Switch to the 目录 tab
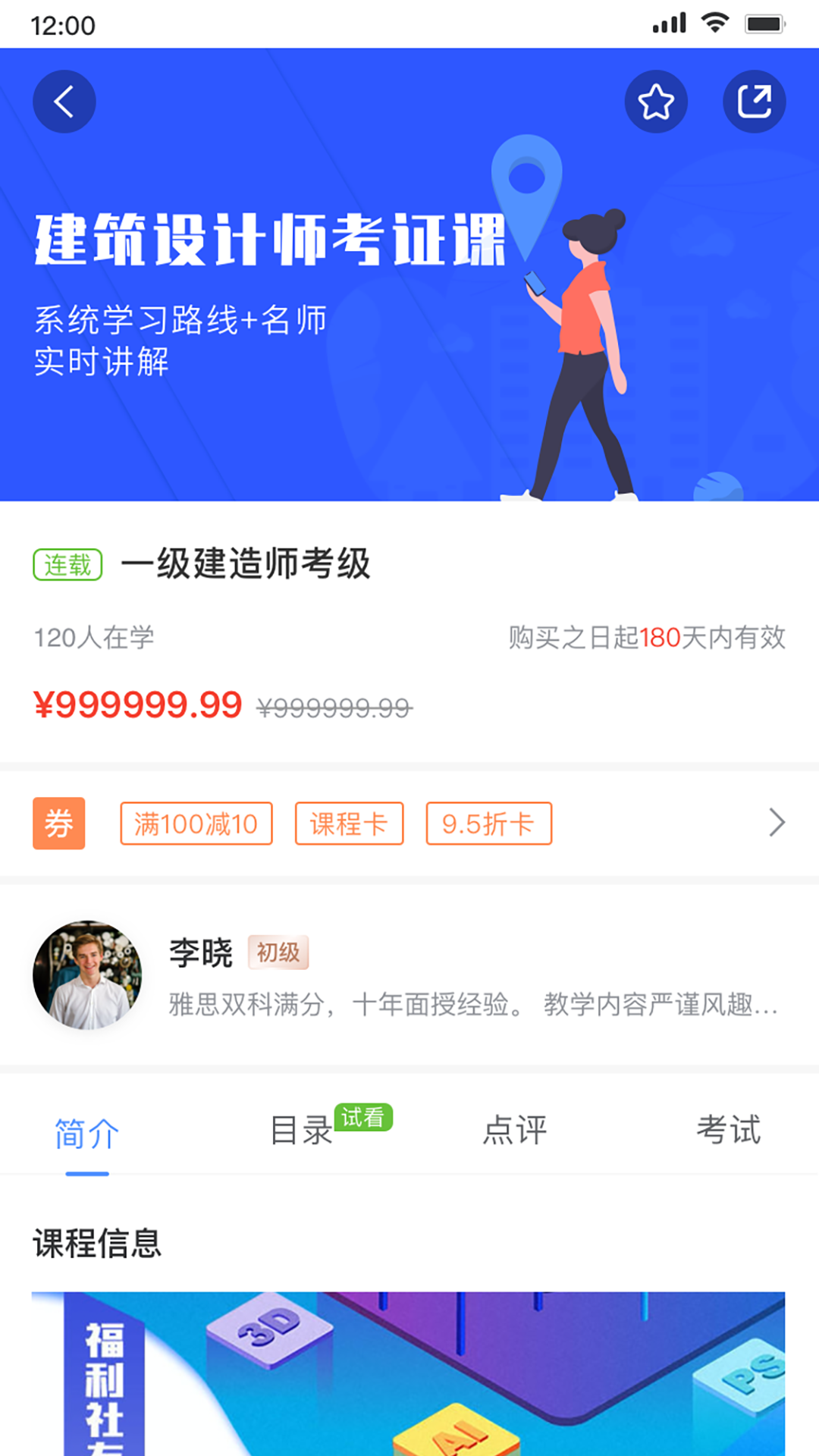 pos(302,1131)
